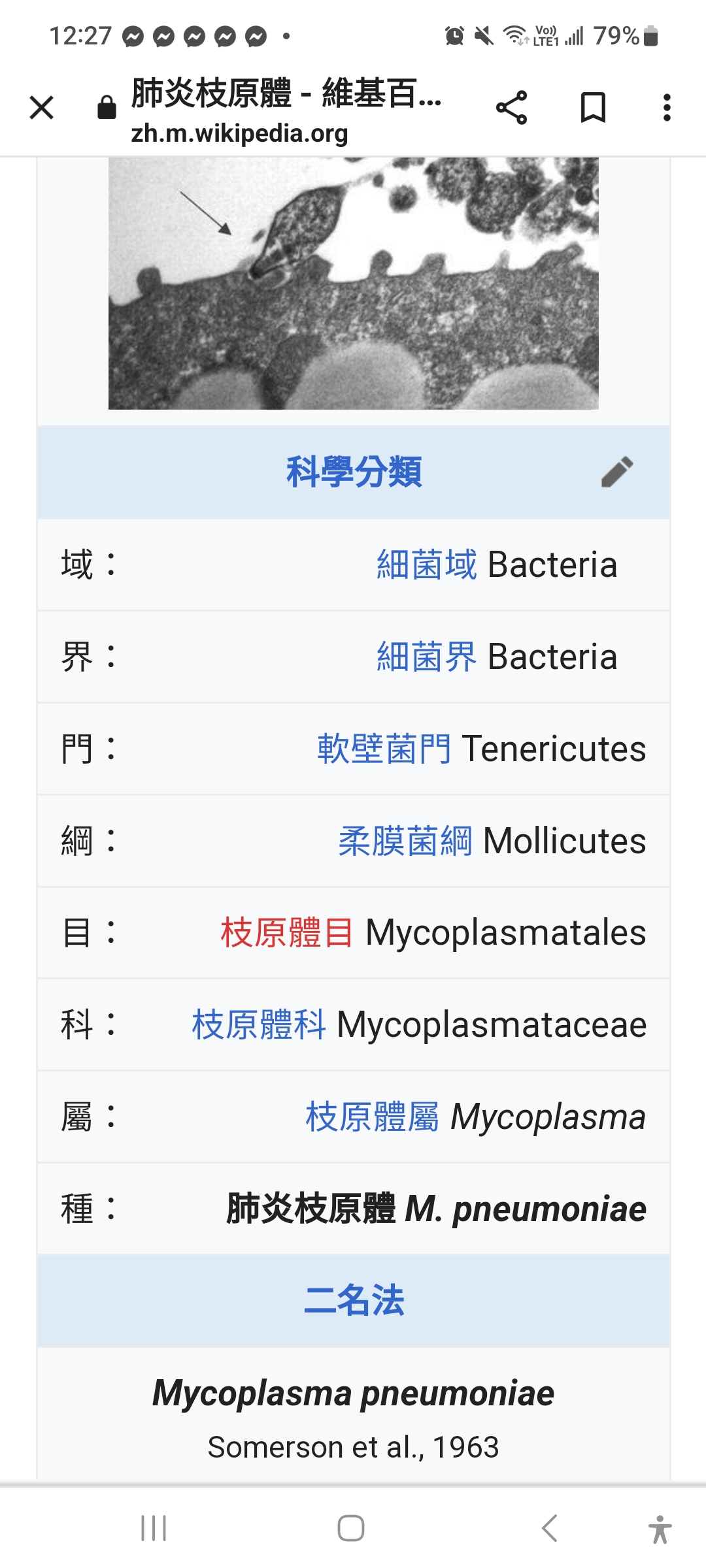Share this Wikipedia page
The height and width of the screenshot is (1568, 706).
(511, 108)
